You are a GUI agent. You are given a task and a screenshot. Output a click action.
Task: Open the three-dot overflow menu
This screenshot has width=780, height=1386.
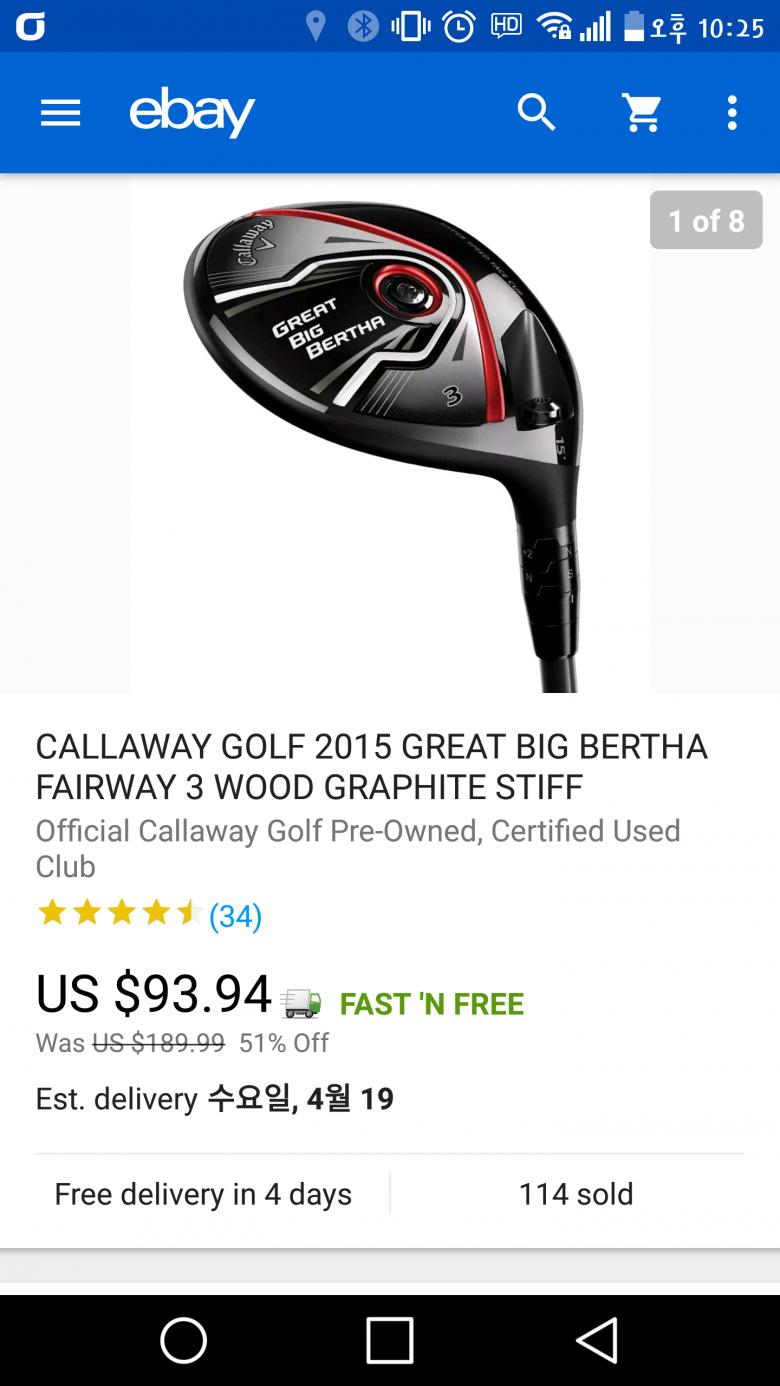[x=732, y=113]
